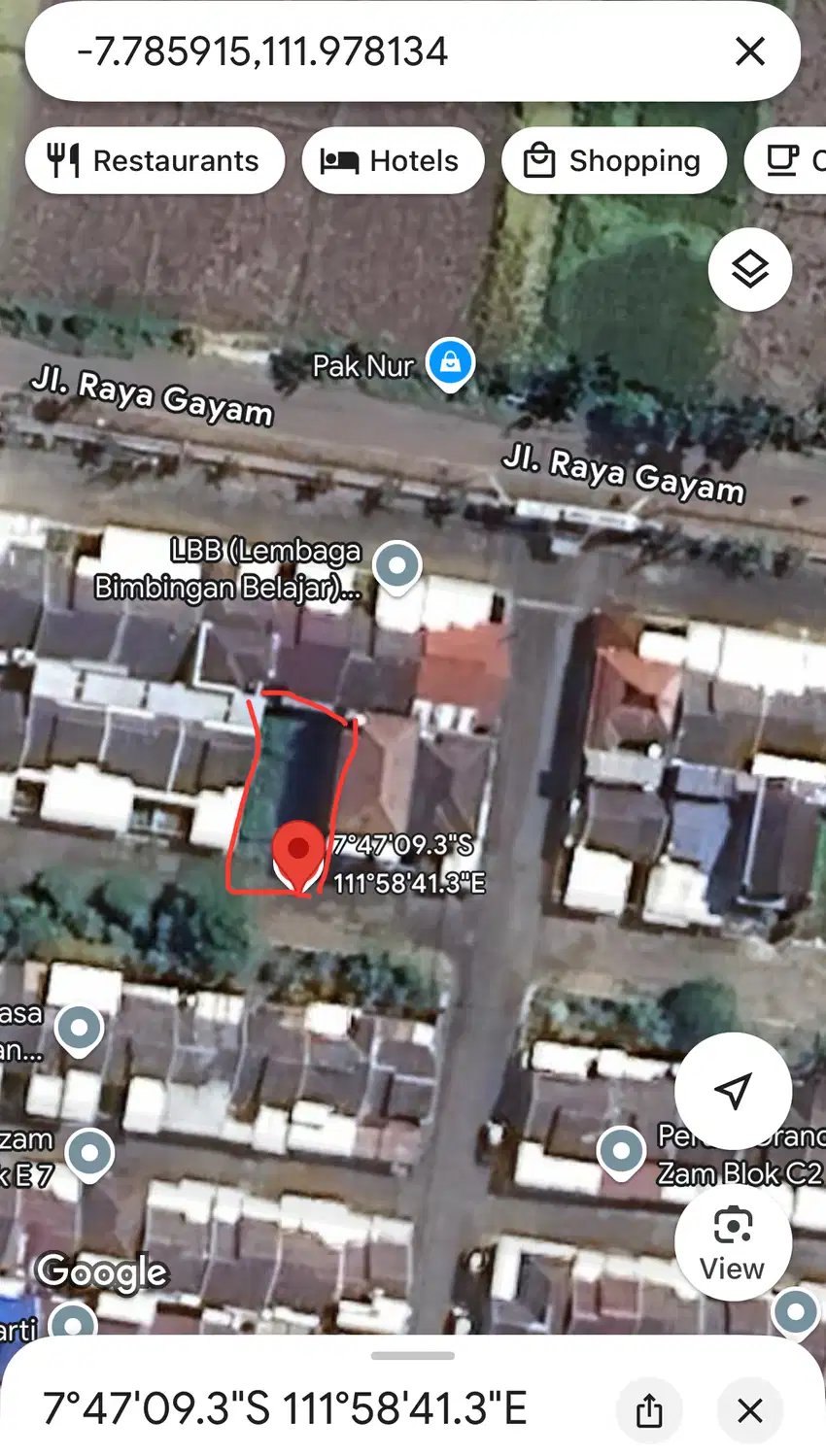Open the Blok E7 place marker
The height and width of the screenshot is (1456, 826).
(x=90, y=1153)
